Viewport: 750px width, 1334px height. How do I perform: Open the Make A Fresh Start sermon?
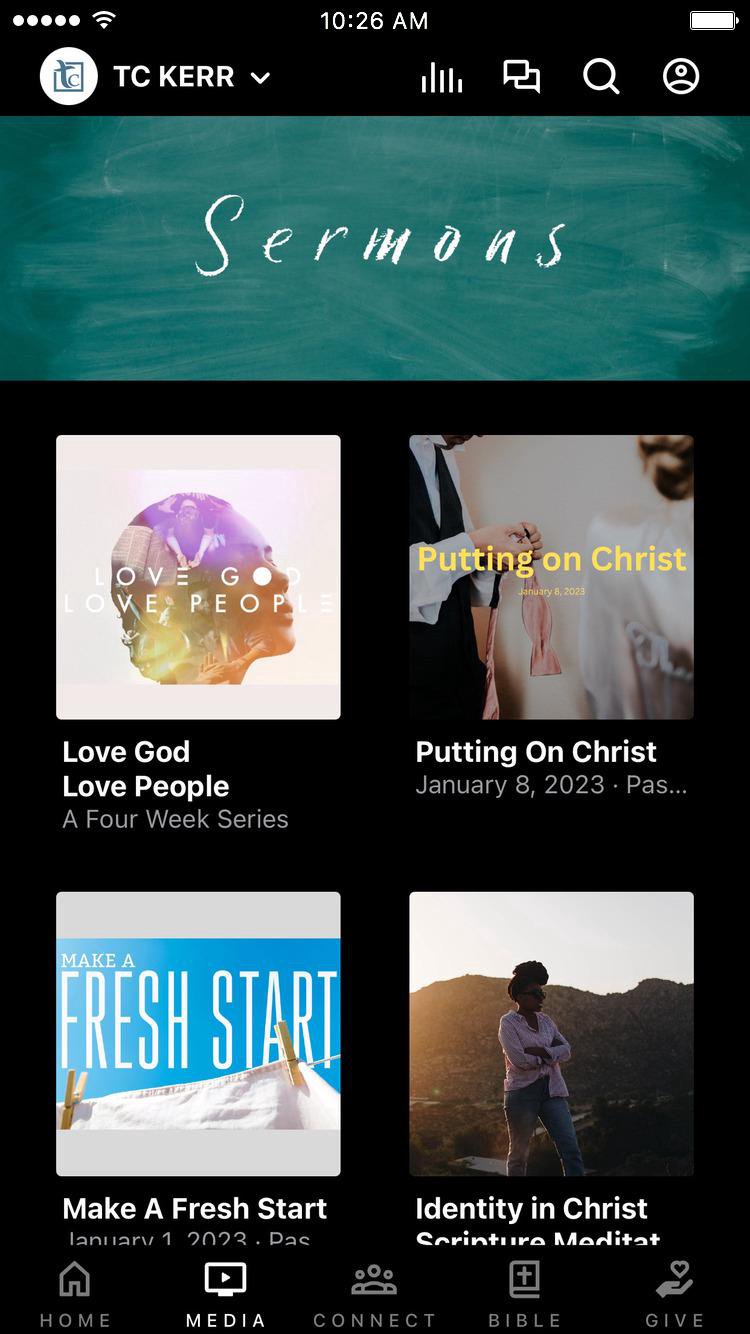pos(198,1033)
